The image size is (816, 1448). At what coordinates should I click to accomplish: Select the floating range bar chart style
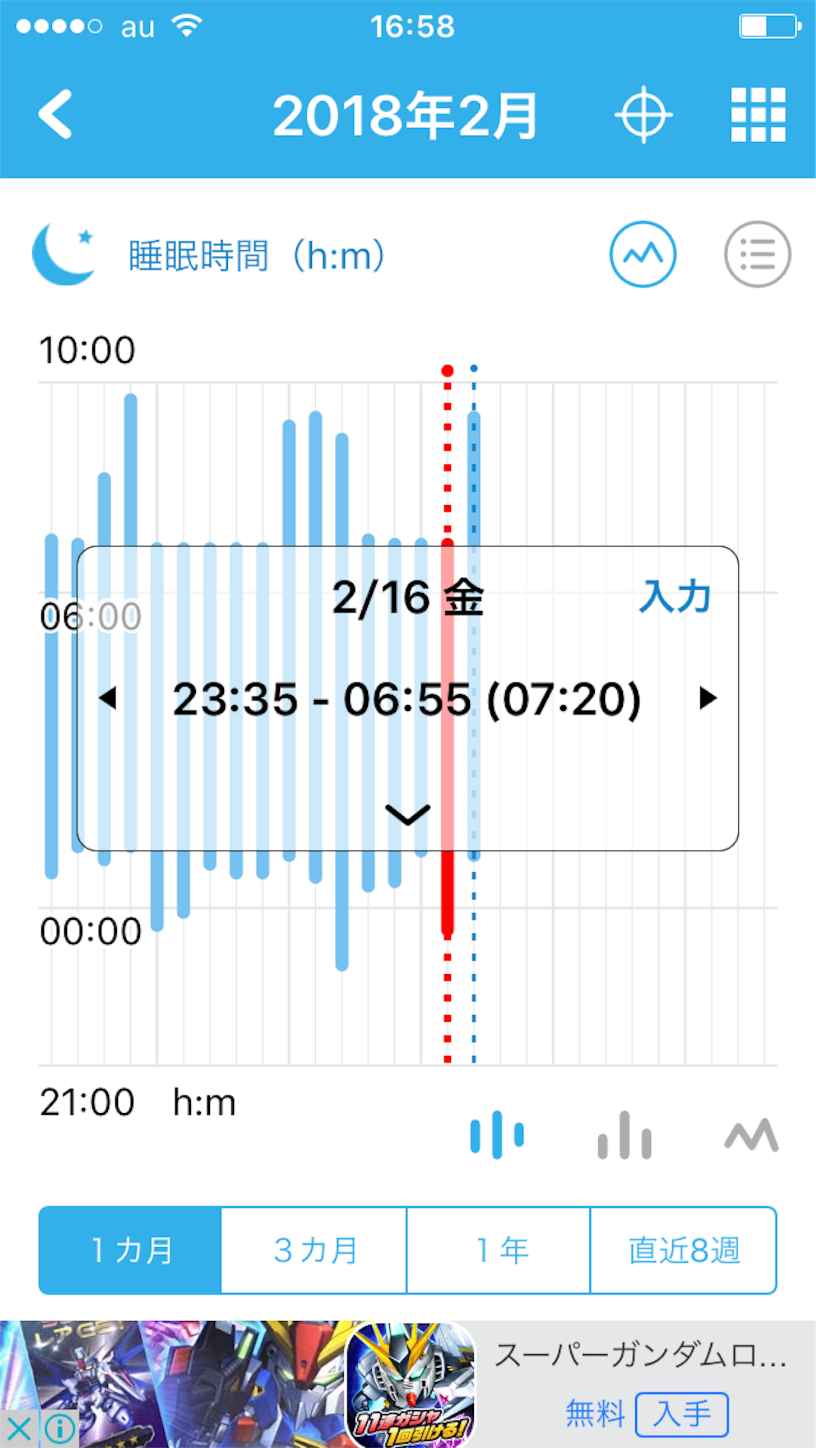(497, 1136)
